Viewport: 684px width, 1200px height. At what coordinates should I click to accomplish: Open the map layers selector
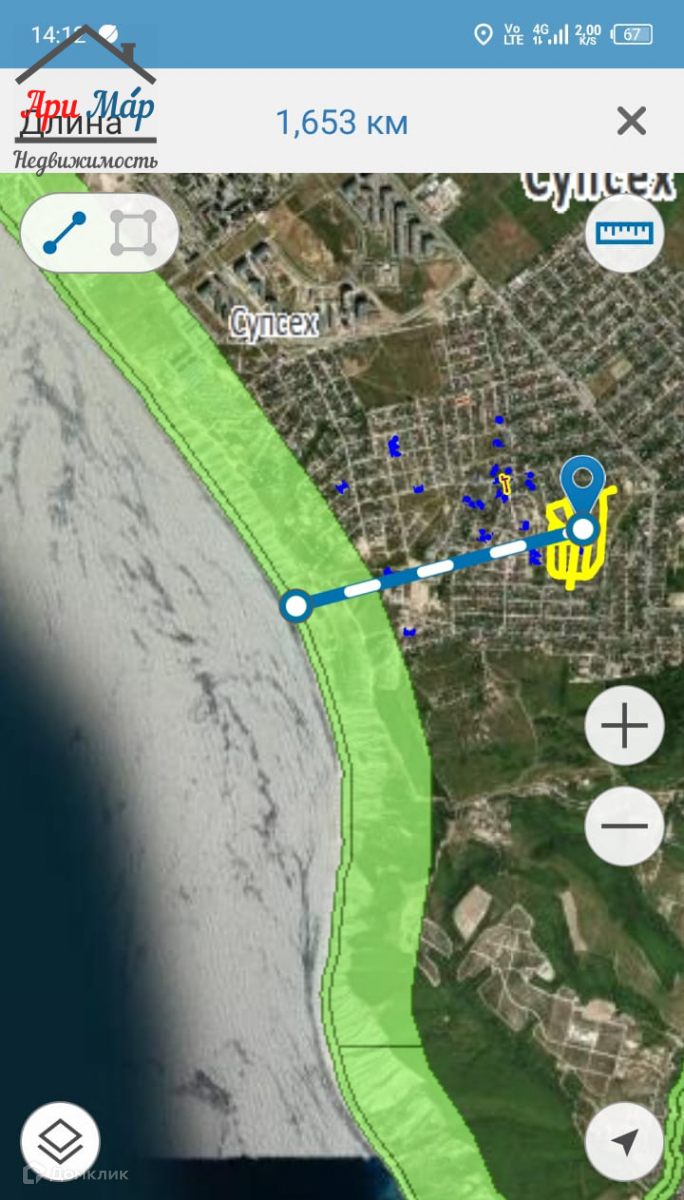[60, 1141]
